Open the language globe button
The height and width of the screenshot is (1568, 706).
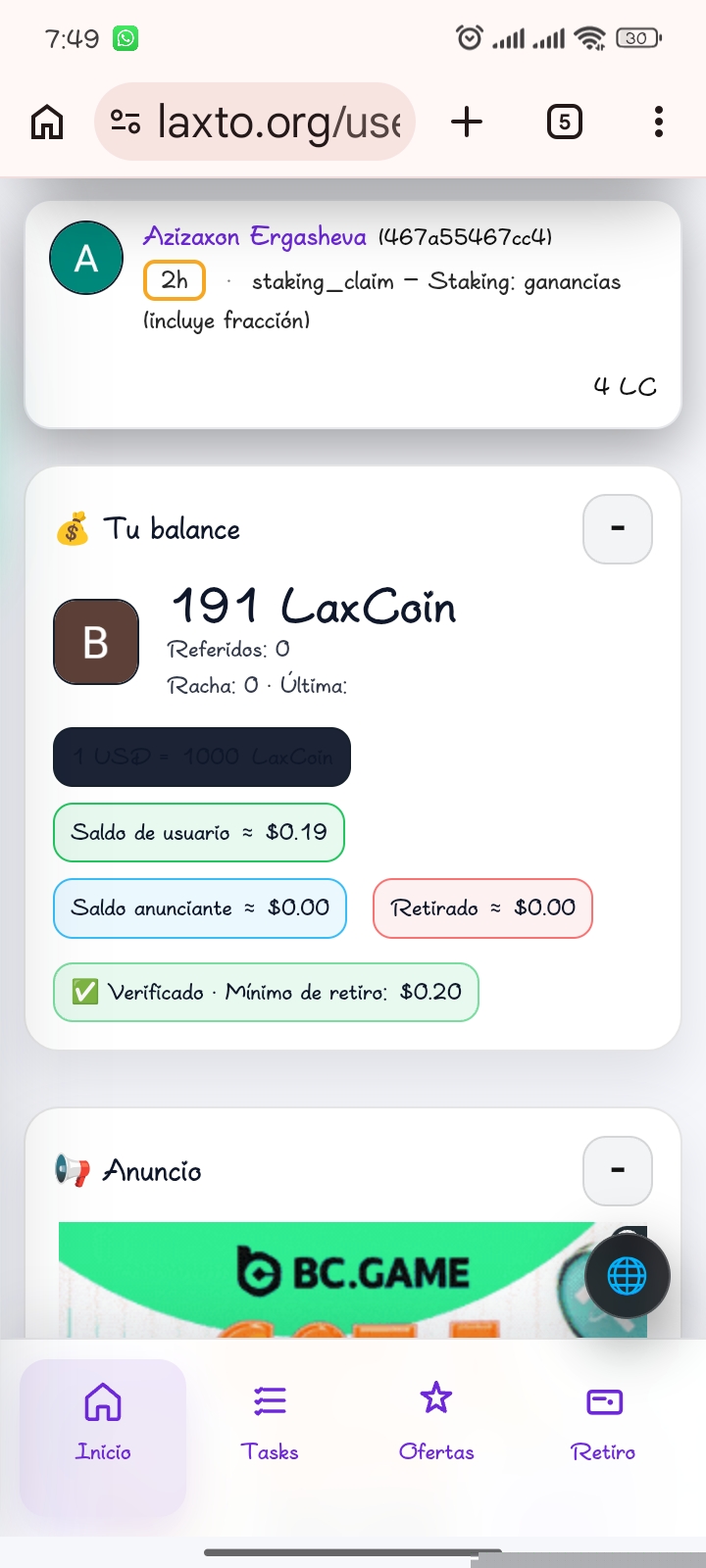627,1276
